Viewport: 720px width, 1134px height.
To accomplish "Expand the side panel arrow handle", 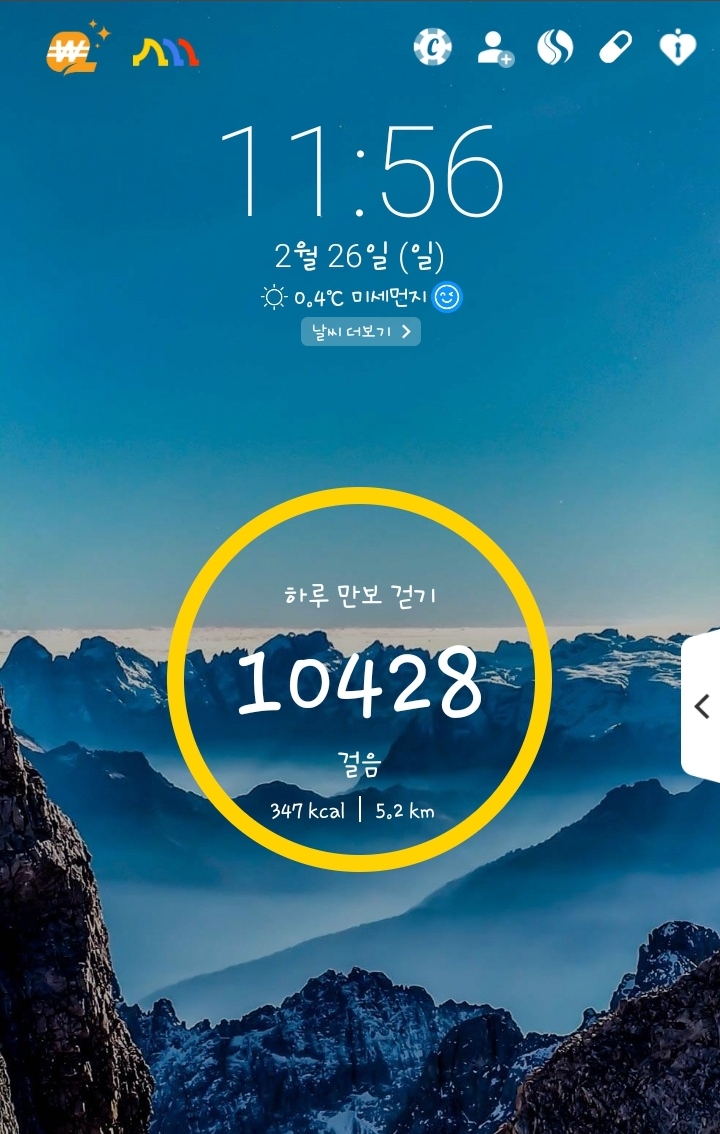I will [x=701, y=707].
